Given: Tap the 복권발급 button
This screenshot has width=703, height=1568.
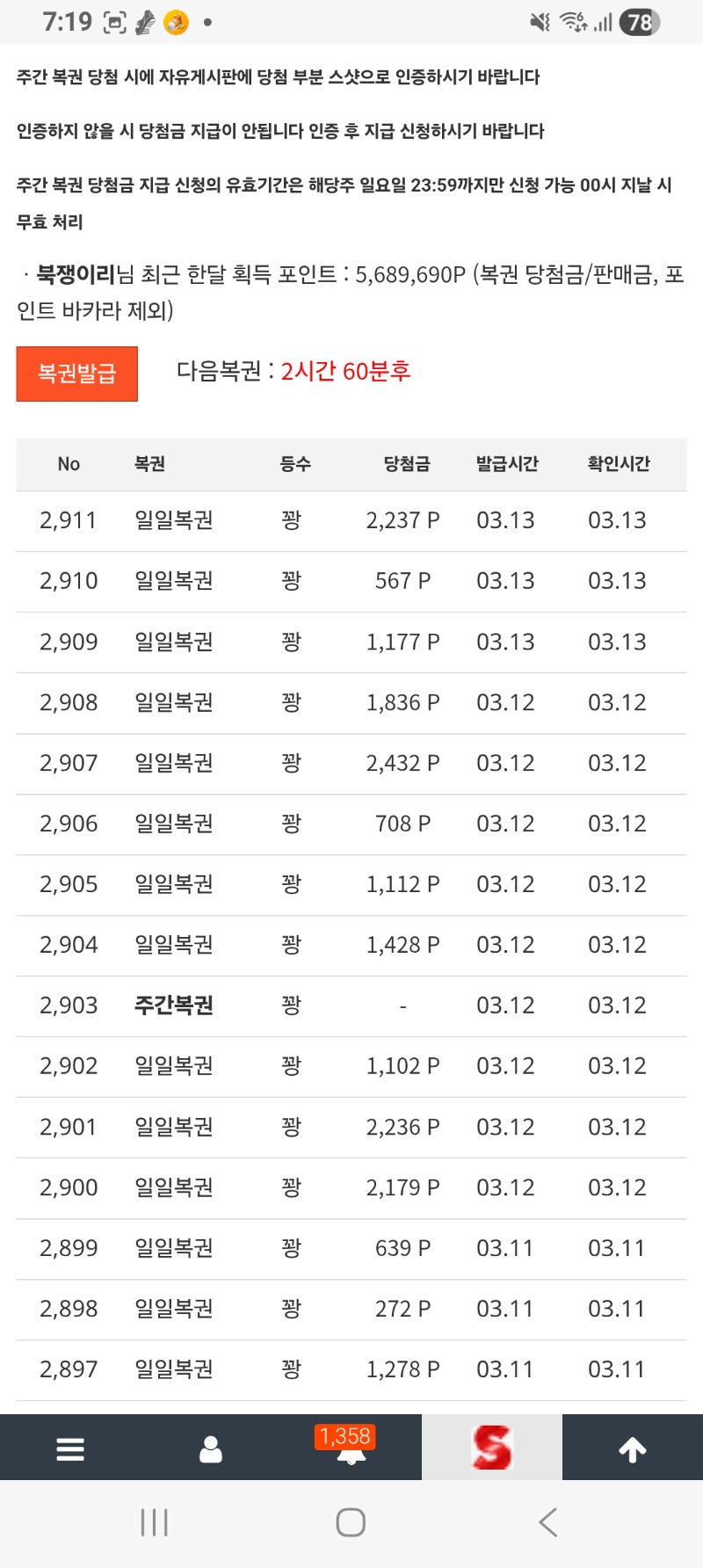Looking at the screenshot, I should point(77,374).
